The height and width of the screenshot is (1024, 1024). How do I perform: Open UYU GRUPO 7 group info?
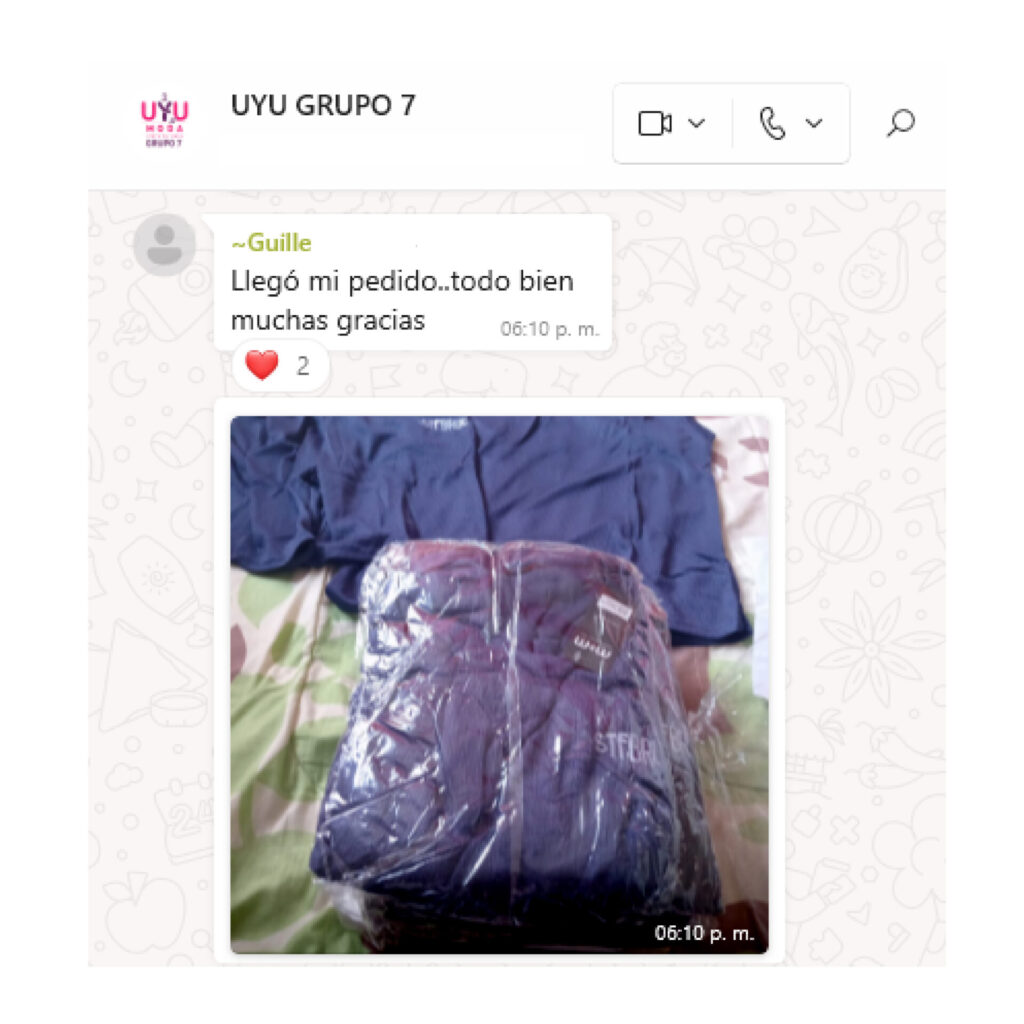(x=323, y=105)
